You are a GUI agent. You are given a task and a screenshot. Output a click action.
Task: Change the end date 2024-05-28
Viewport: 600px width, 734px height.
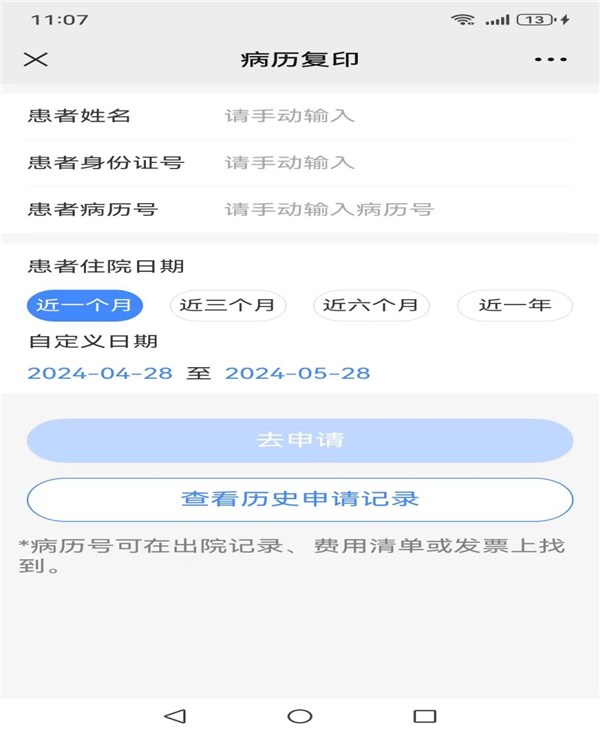297,373
